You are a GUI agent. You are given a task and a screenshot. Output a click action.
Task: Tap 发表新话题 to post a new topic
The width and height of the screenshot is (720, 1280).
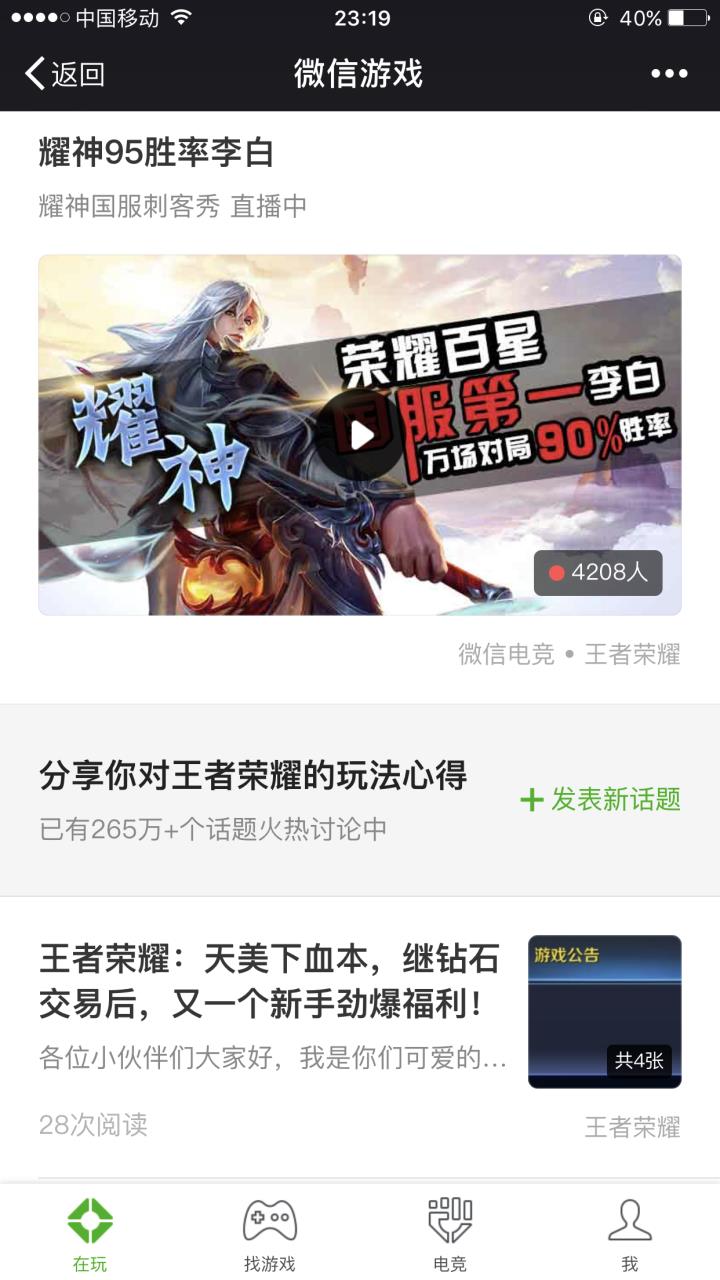(x=601, y=799)
